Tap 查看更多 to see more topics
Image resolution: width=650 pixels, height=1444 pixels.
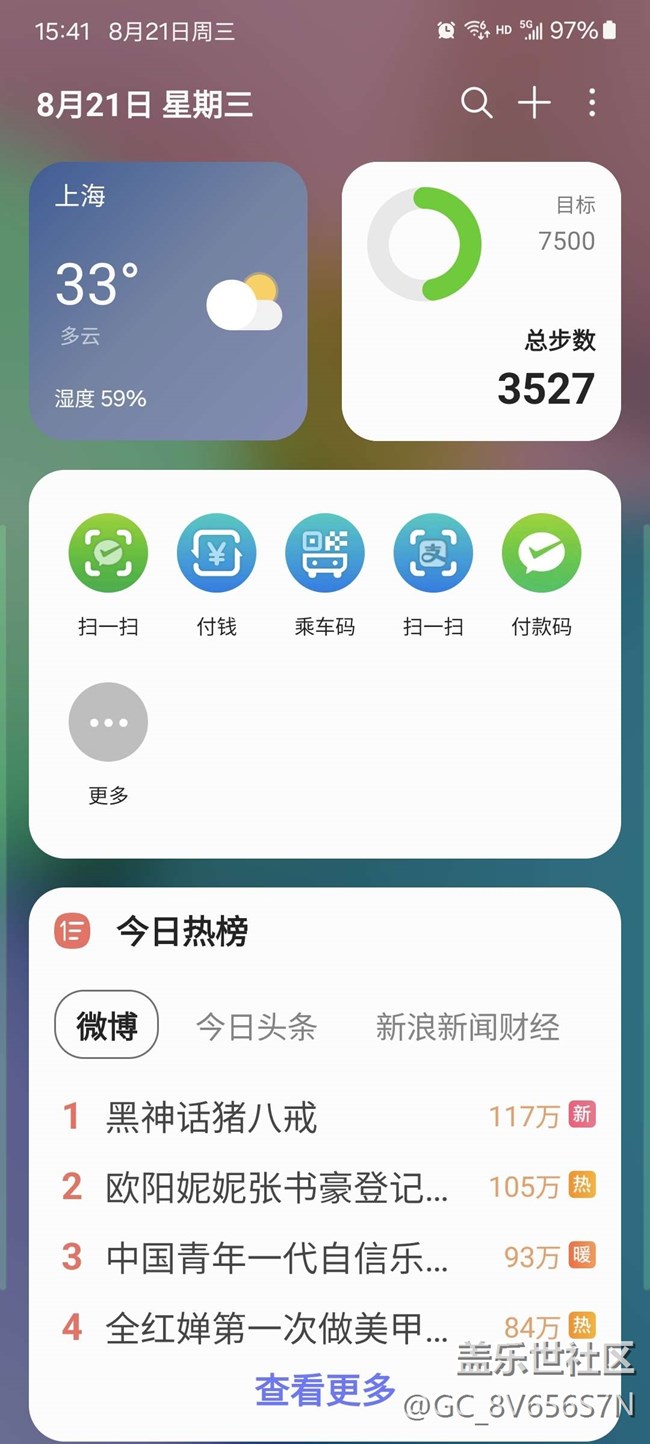tap(325, 1389)
